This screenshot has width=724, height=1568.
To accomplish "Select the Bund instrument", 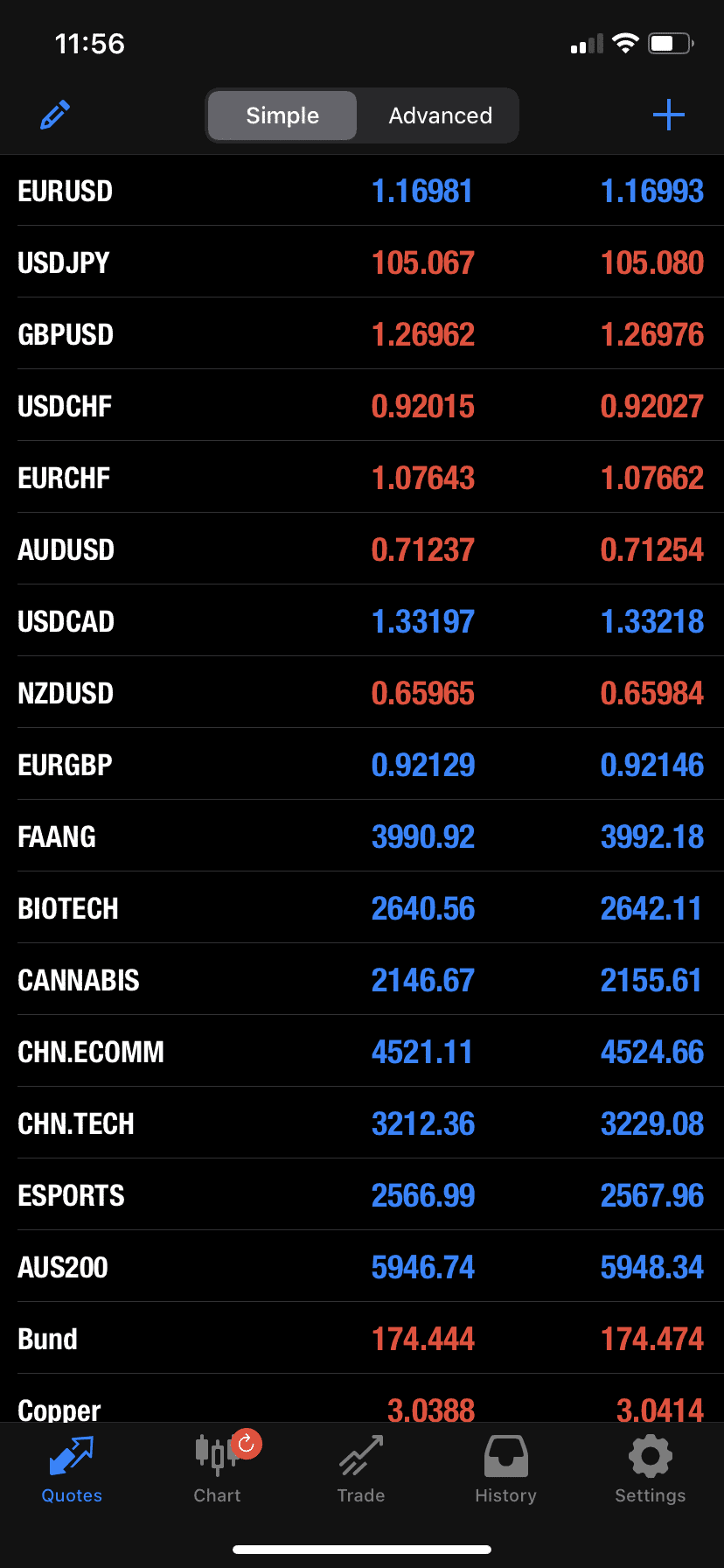I will (362, 1338).
